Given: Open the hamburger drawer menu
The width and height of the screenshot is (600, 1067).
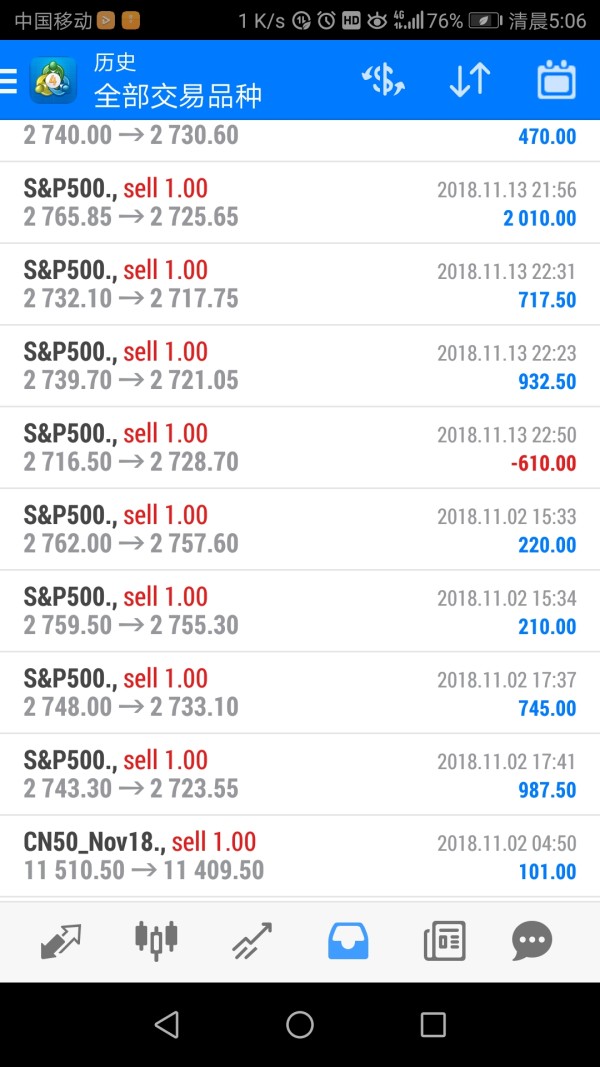Looking at the screenshot, I should pos(8,80).
